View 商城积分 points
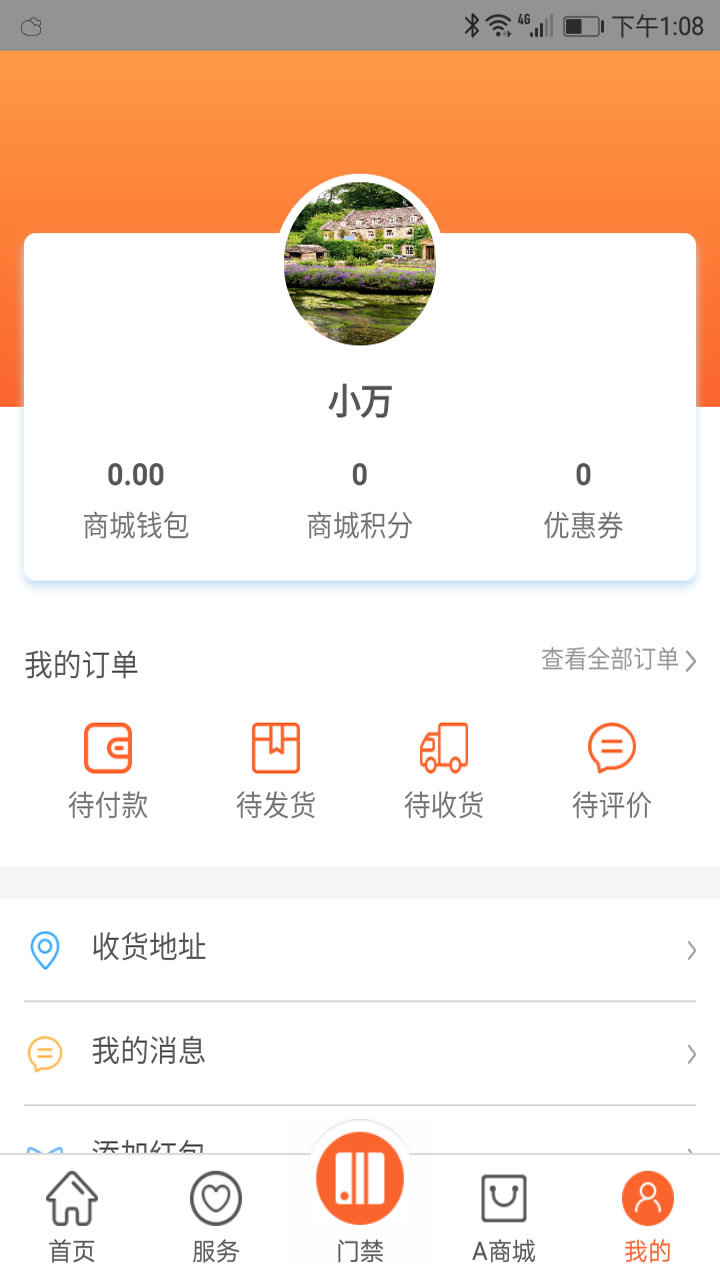Viewport: 720px width, 1280px height. point(360,499)
